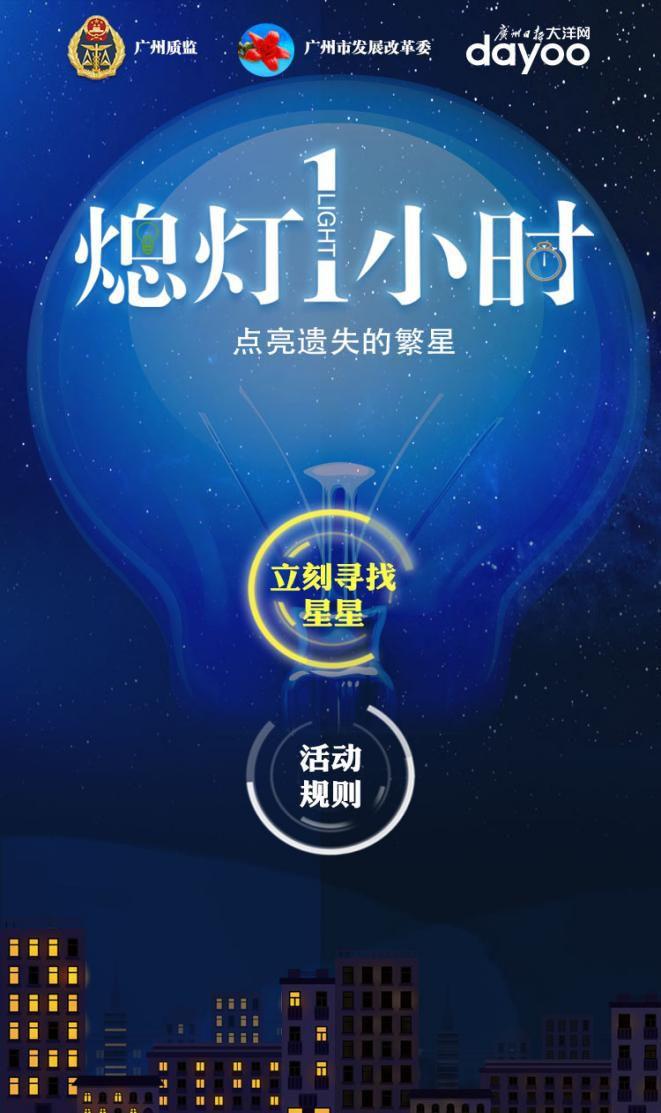Viewport: 661px width, 1113px height.
Task: Tap the 立刻寻找星星 circle button
Action: tap(333, 594)
